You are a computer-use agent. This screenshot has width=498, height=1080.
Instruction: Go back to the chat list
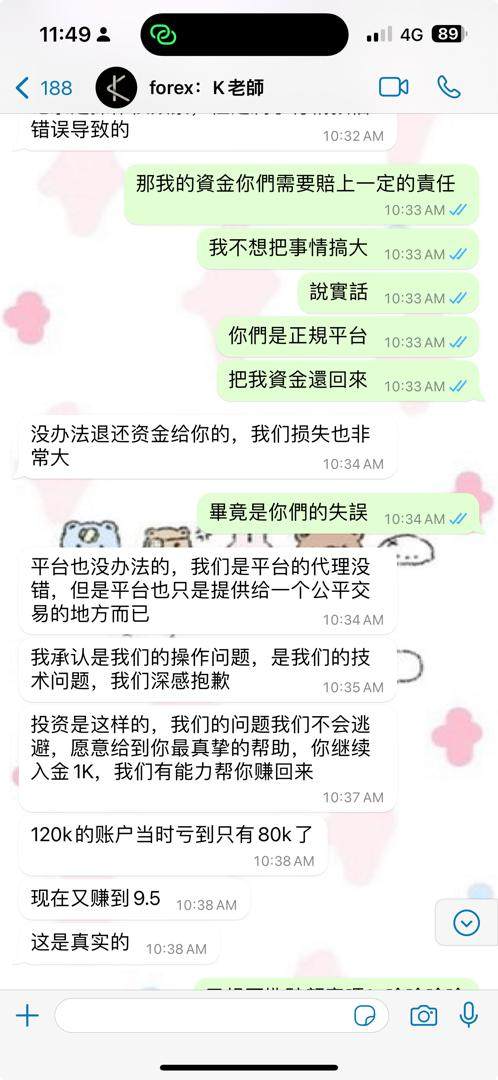point(43,87)
